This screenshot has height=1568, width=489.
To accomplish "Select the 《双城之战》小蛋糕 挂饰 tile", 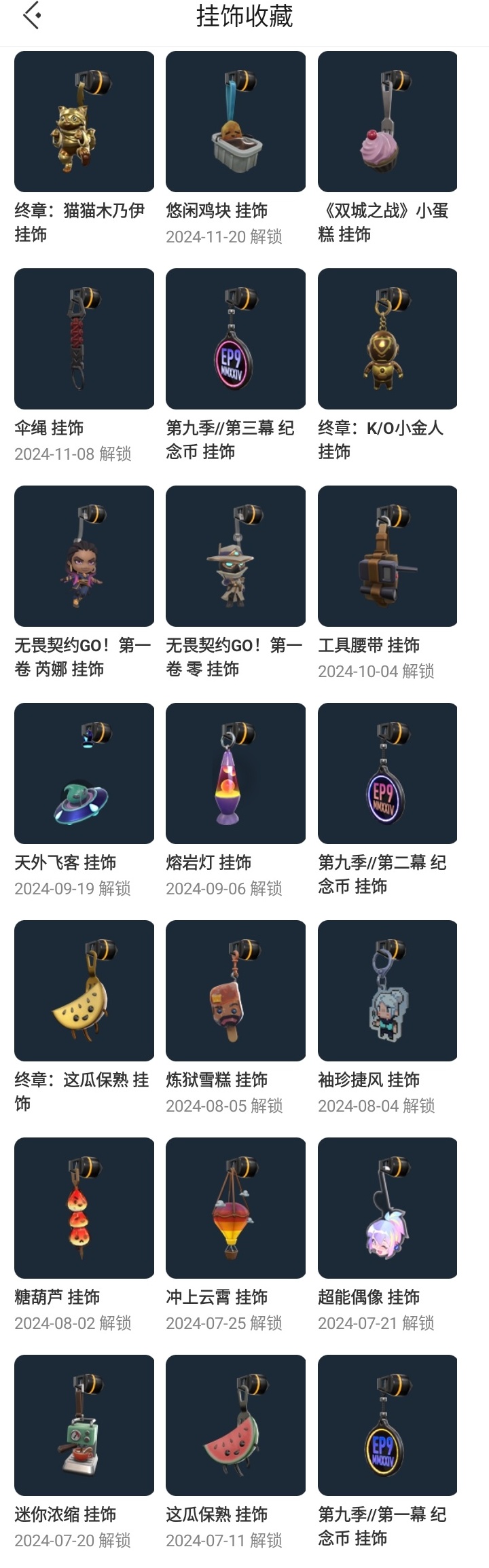I will [387, 122].
